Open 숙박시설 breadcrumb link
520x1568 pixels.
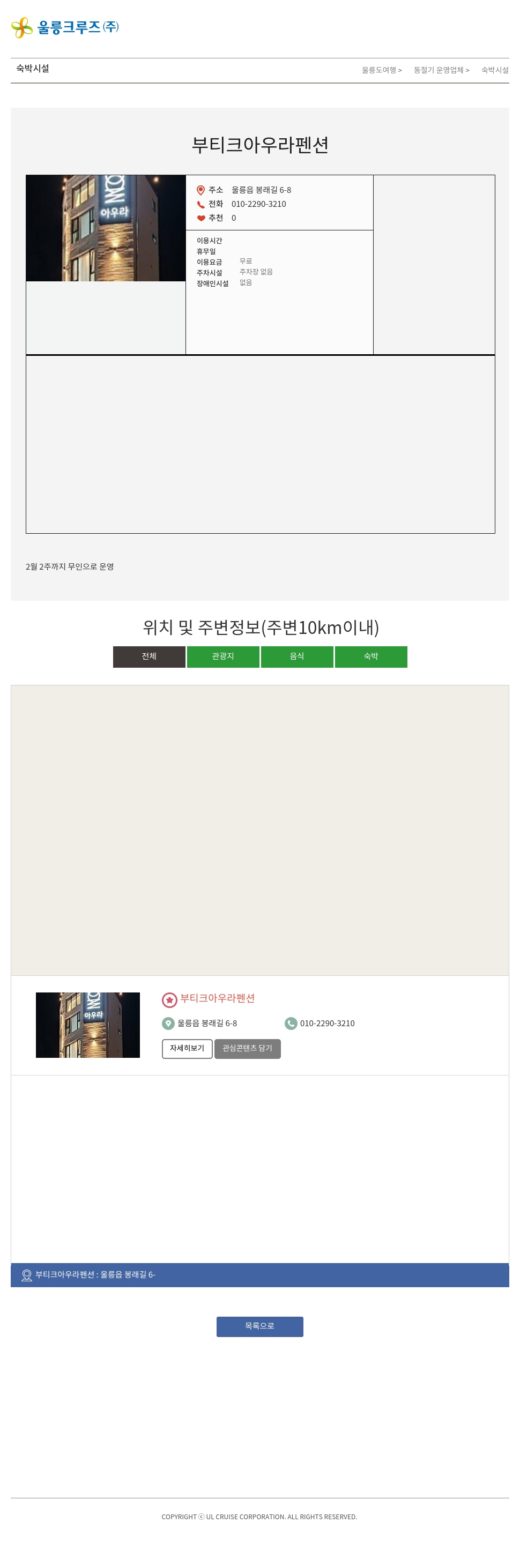[x=494, y=70]
